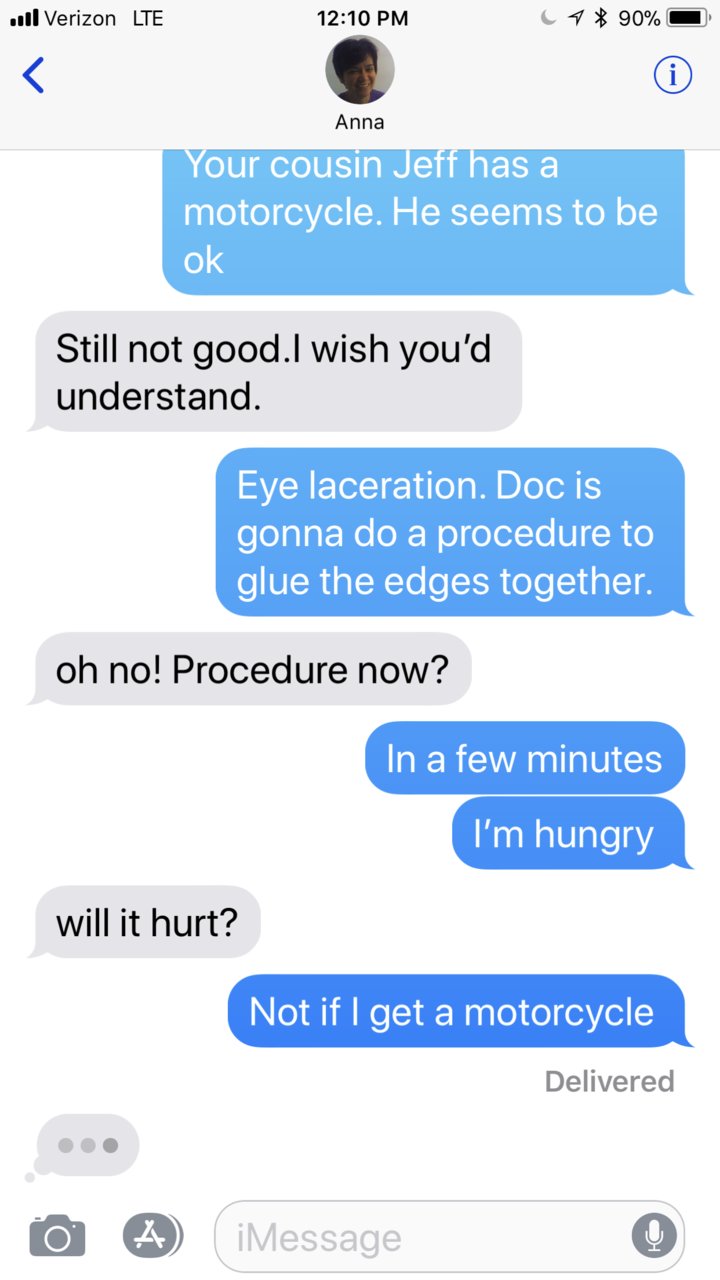This screenshot has height=1280, width=720.
Task: Record an audio message with microphone
Action: (x=654, y=1237)
